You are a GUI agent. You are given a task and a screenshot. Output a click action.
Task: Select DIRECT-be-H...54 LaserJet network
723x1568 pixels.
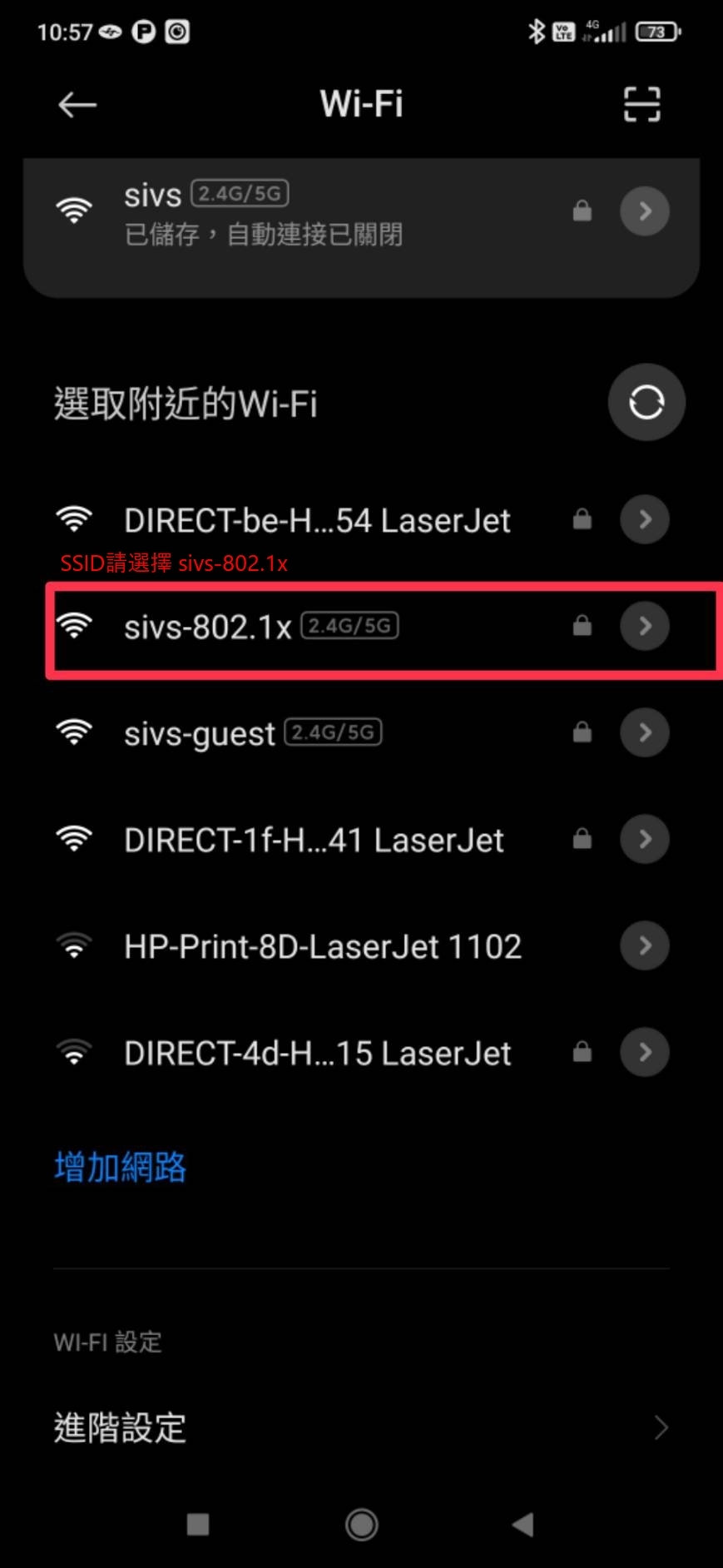(x=361, y=520)
